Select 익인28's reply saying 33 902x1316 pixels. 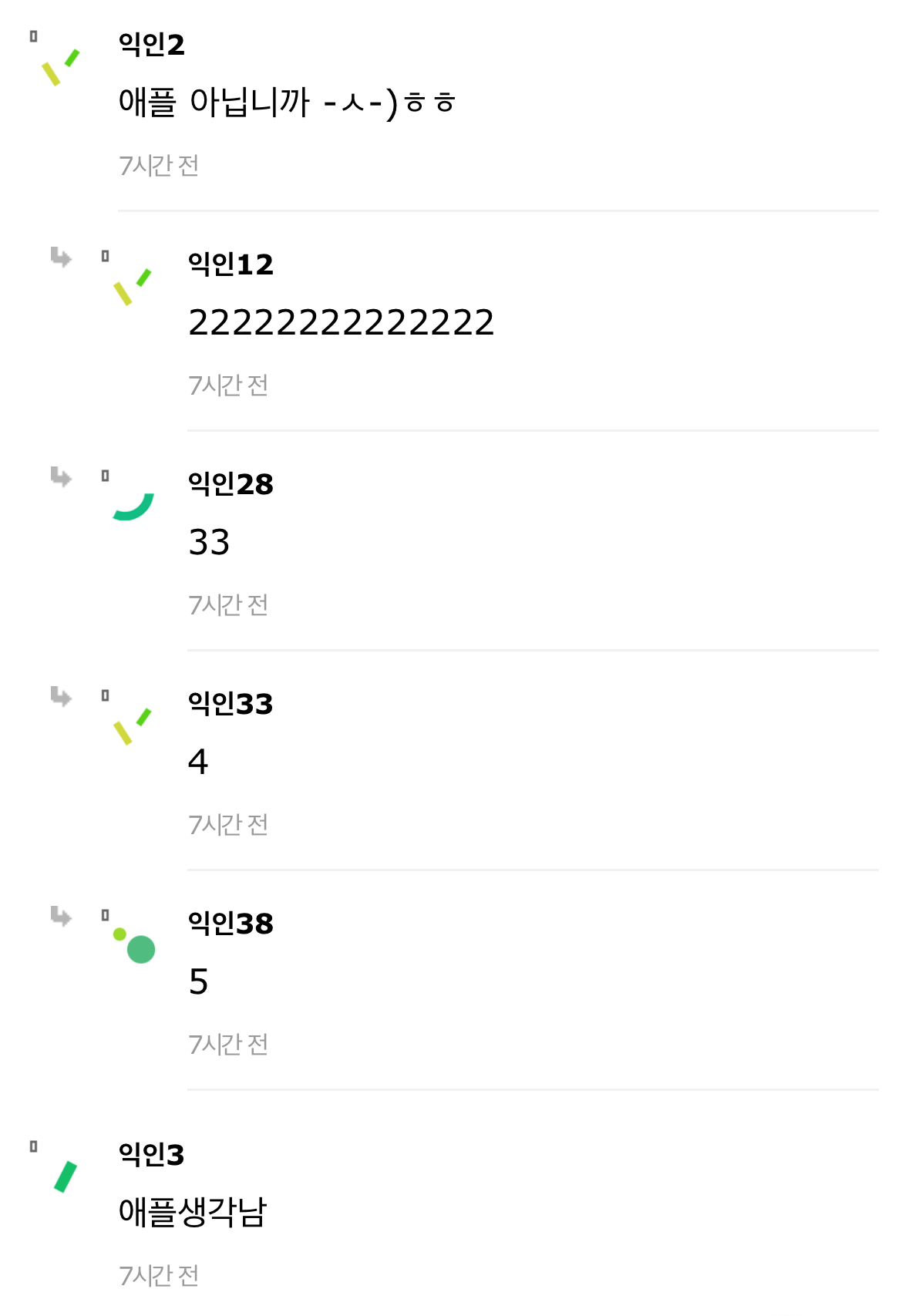[x=210, y=542]
